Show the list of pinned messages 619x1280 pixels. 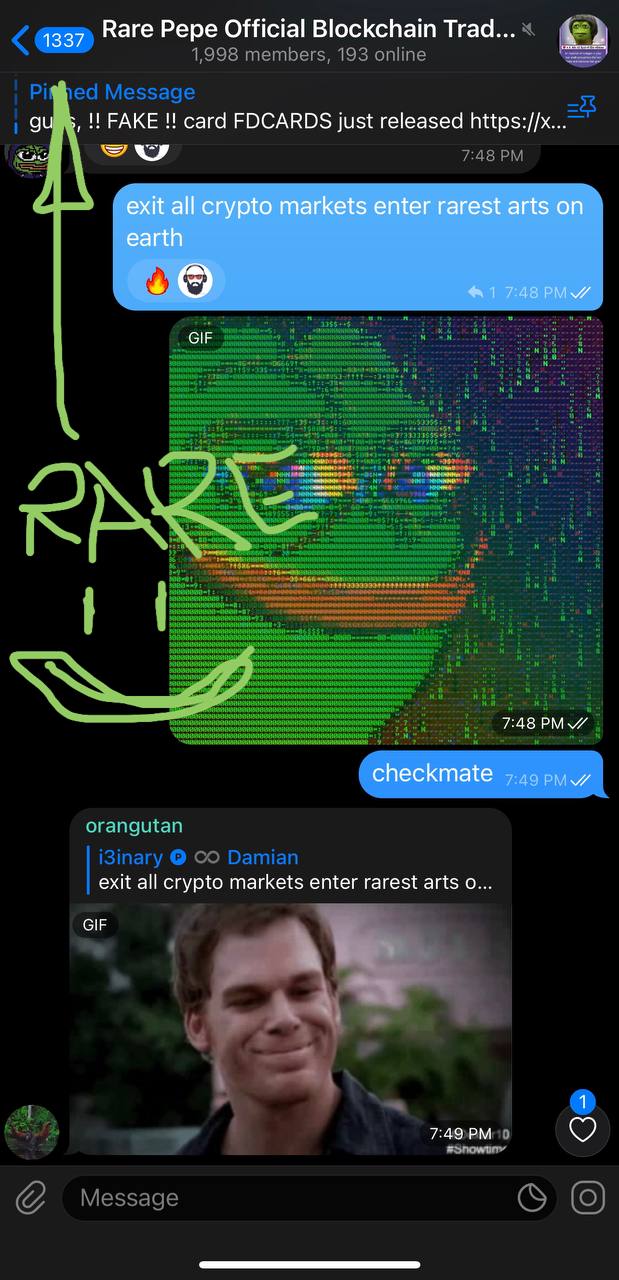coord(581,108)
